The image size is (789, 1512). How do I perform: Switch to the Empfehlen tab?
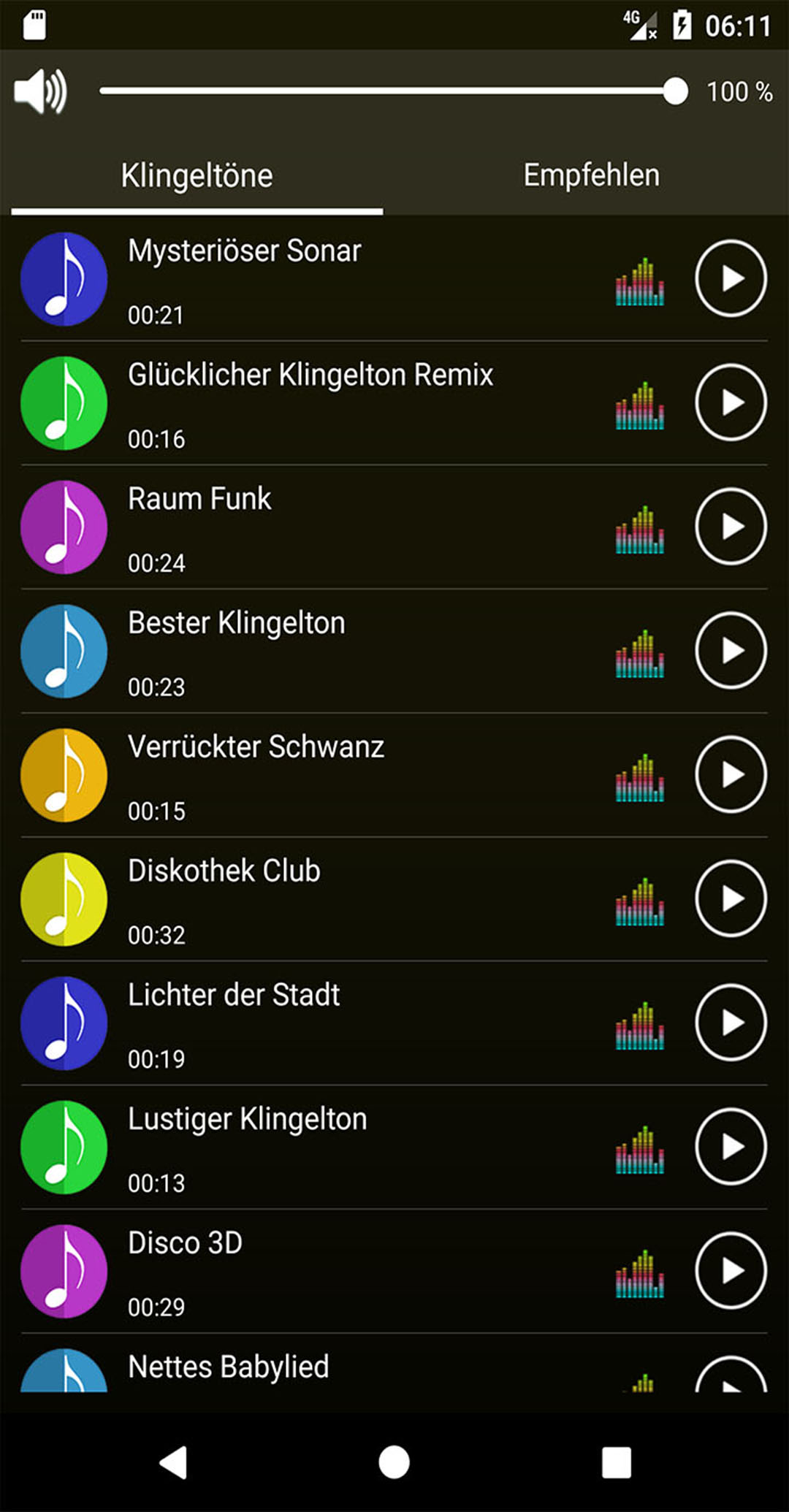[x=591, y=175]
